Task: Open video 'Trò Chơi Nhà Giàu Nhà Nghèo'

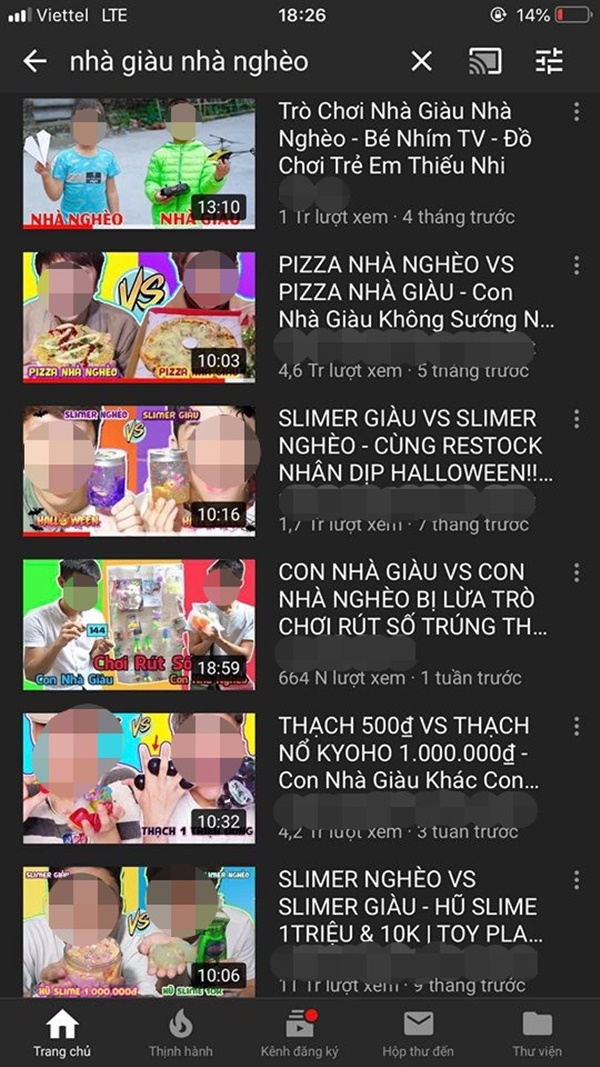Action: click(139, 164)
